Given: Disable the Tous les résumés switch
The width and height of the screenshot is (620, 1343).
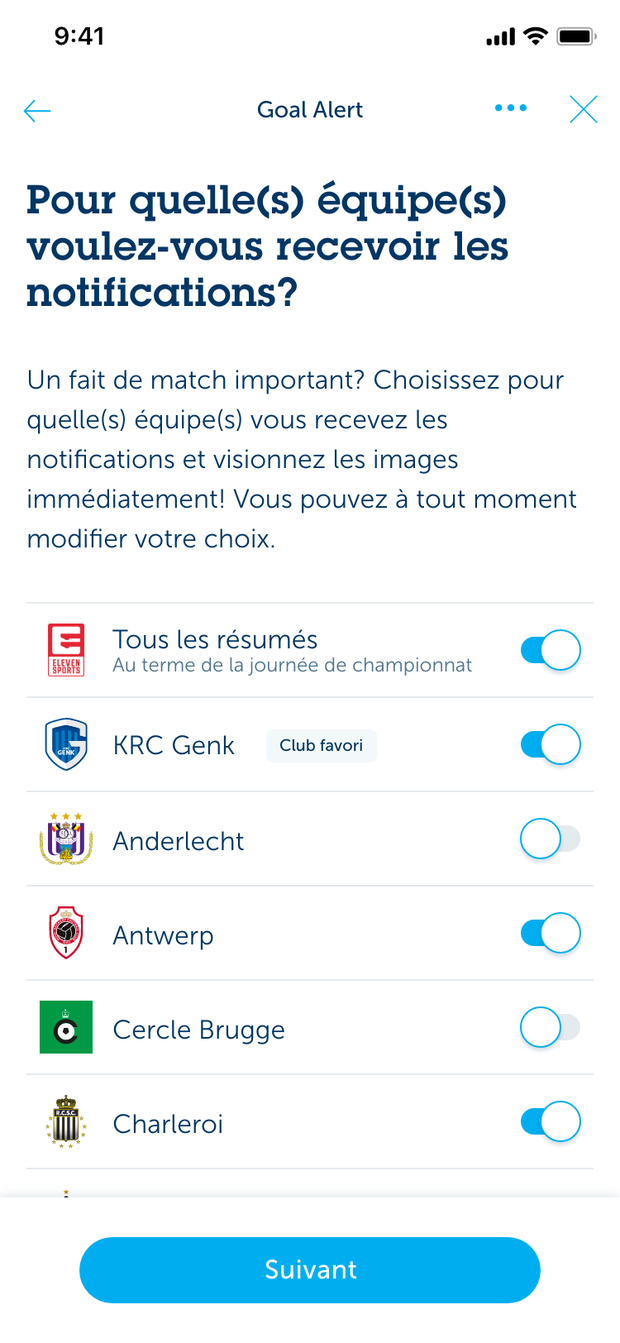Looking at the screenshot, I should pyautogui.click(x=550, y=650).
